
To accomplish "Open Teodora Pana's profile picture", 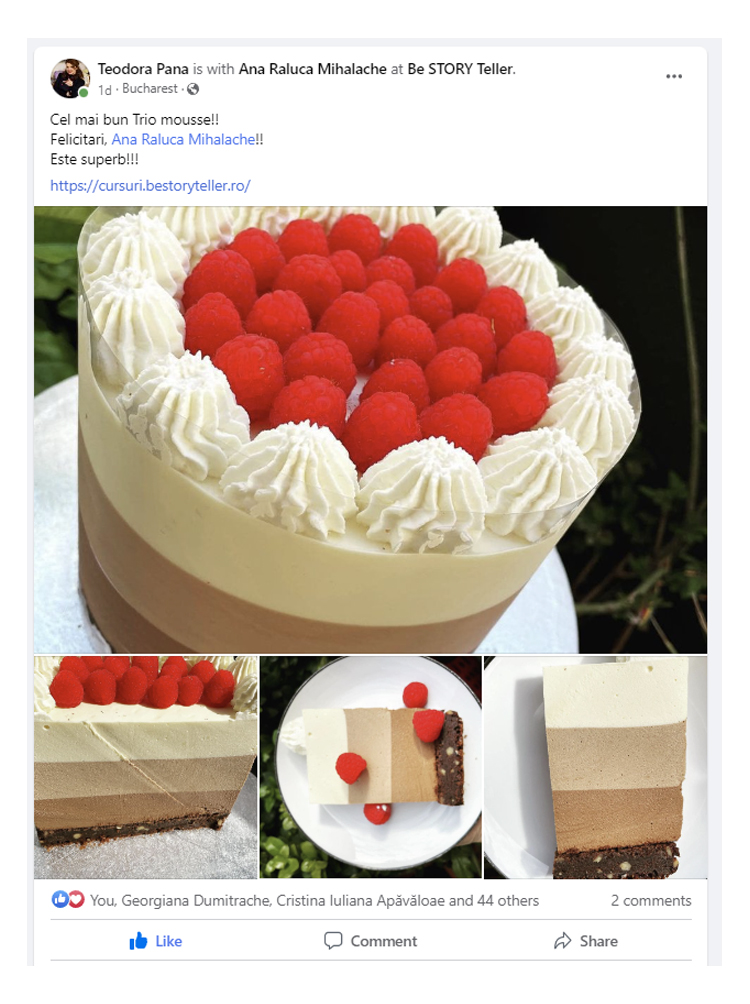I will [70, 78].
